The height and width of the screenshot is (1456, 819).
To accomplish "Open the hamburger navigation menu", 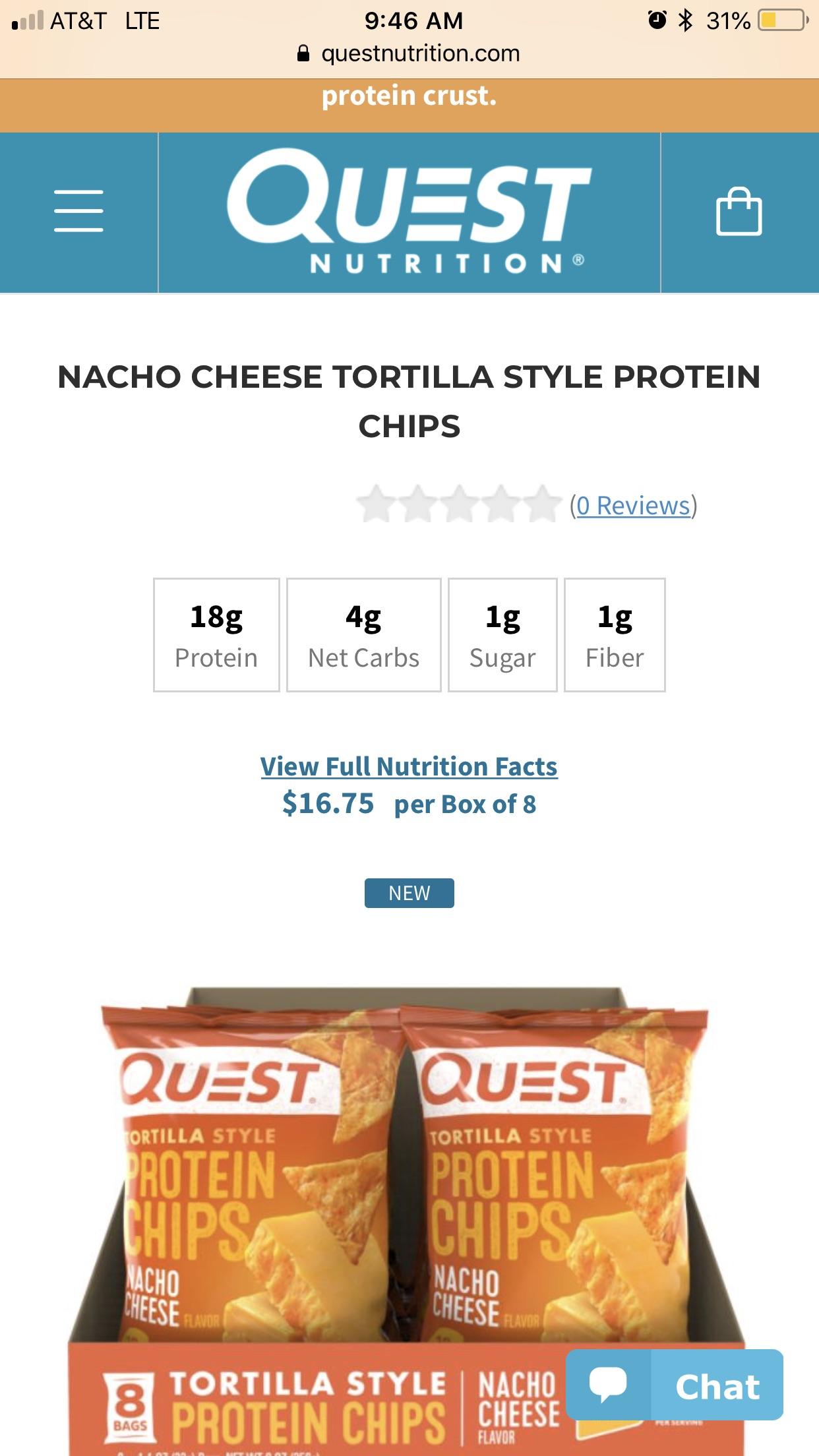I will 79,212.
